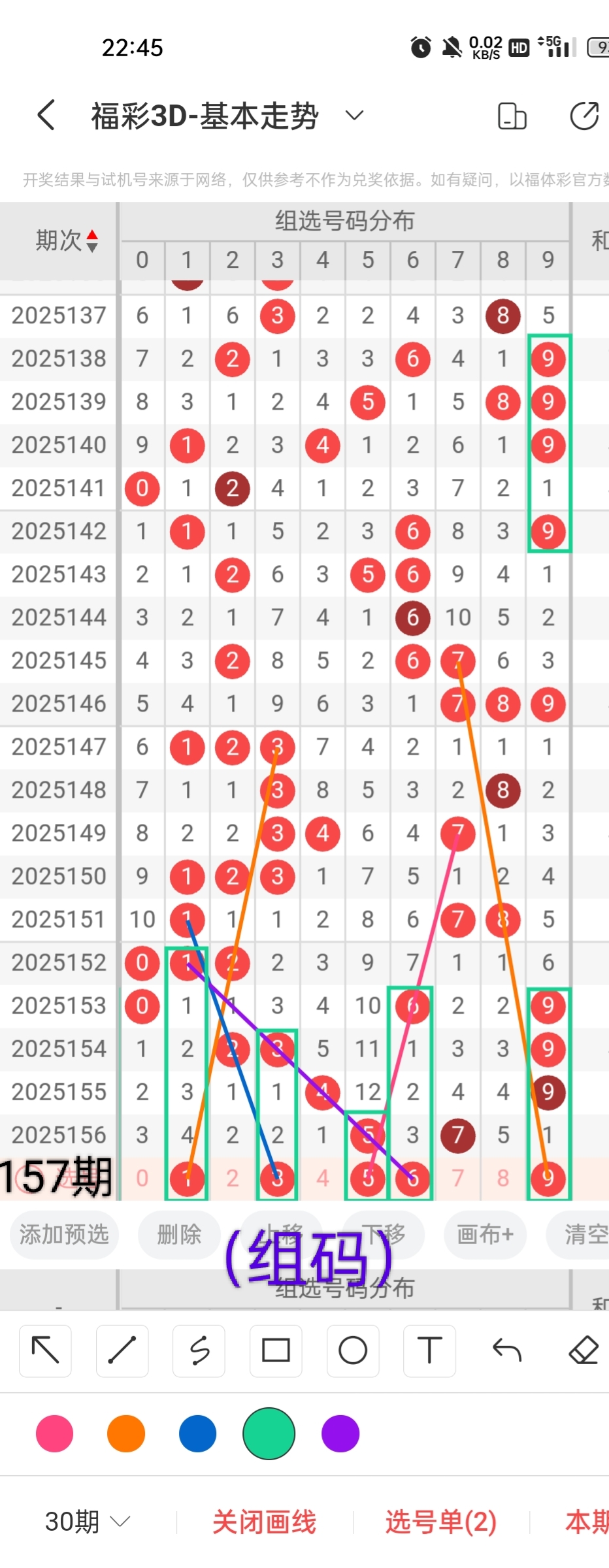Choose the straight line drawing tool
This screenshot has width=609, height=1568.
[x=122, y=1350]
